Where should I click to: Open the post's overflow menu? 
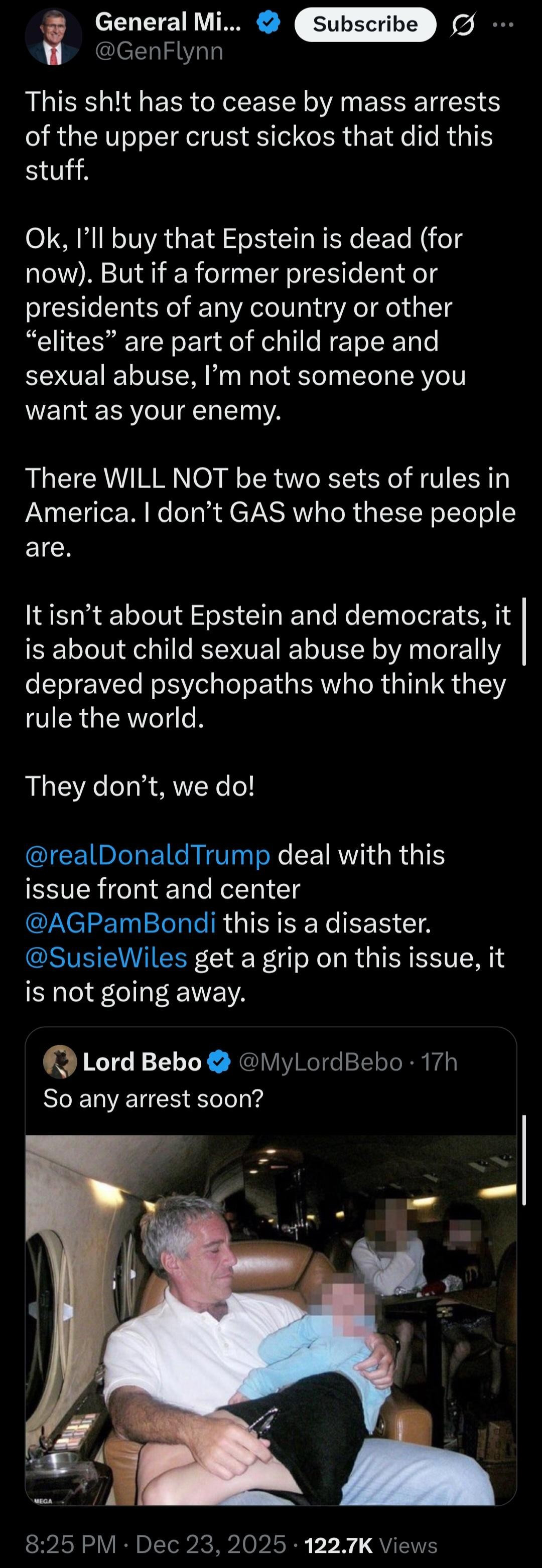pos(503,25)
